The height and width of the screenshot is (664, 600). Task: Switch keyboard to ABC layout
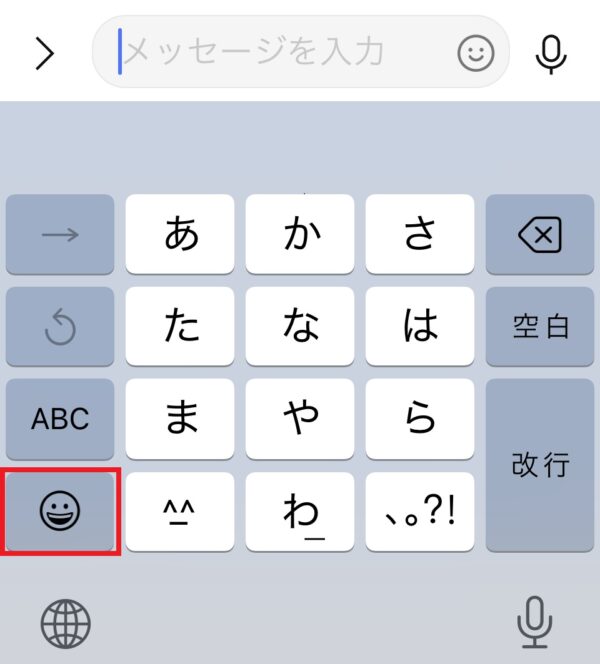tap(60, 419)
